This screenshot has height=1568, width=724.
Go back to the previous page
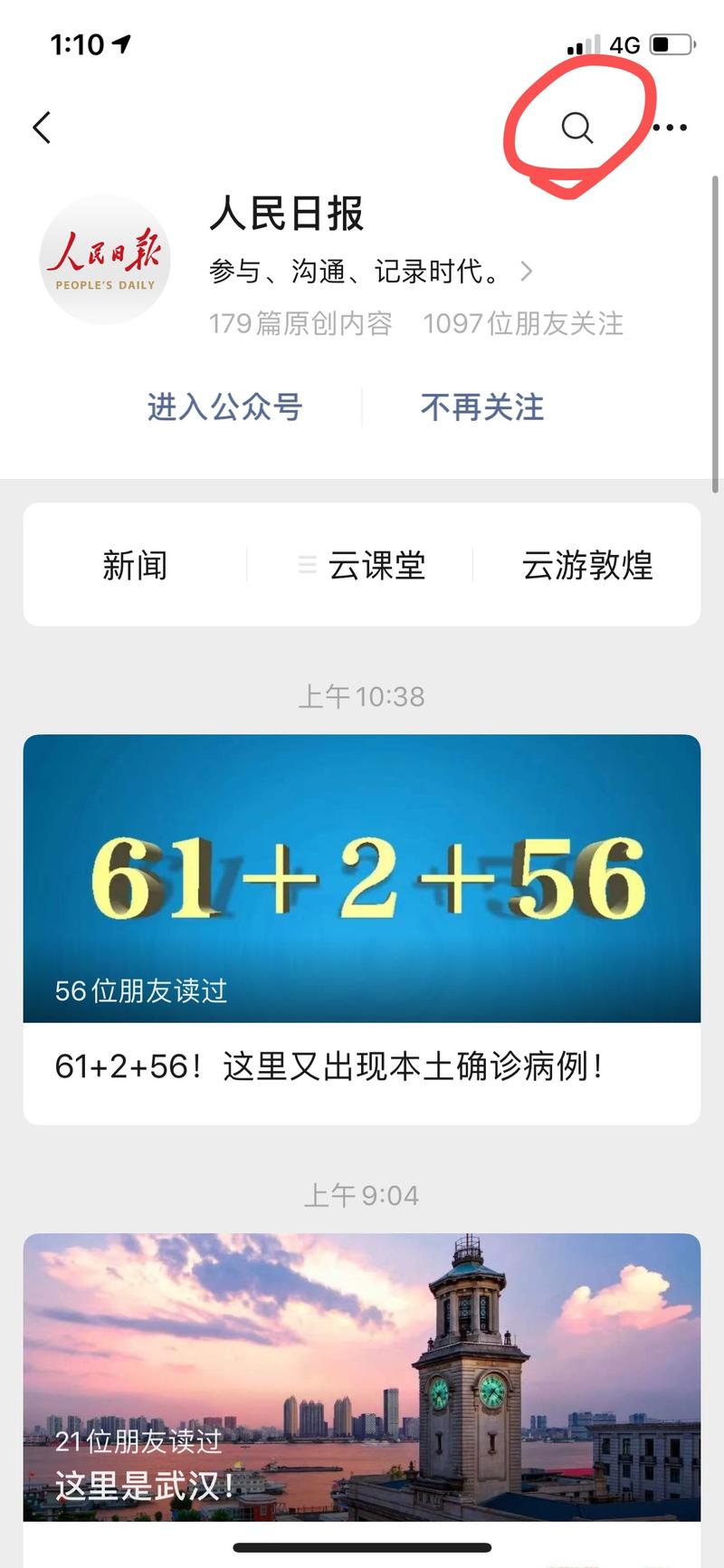tap(42, 128)
